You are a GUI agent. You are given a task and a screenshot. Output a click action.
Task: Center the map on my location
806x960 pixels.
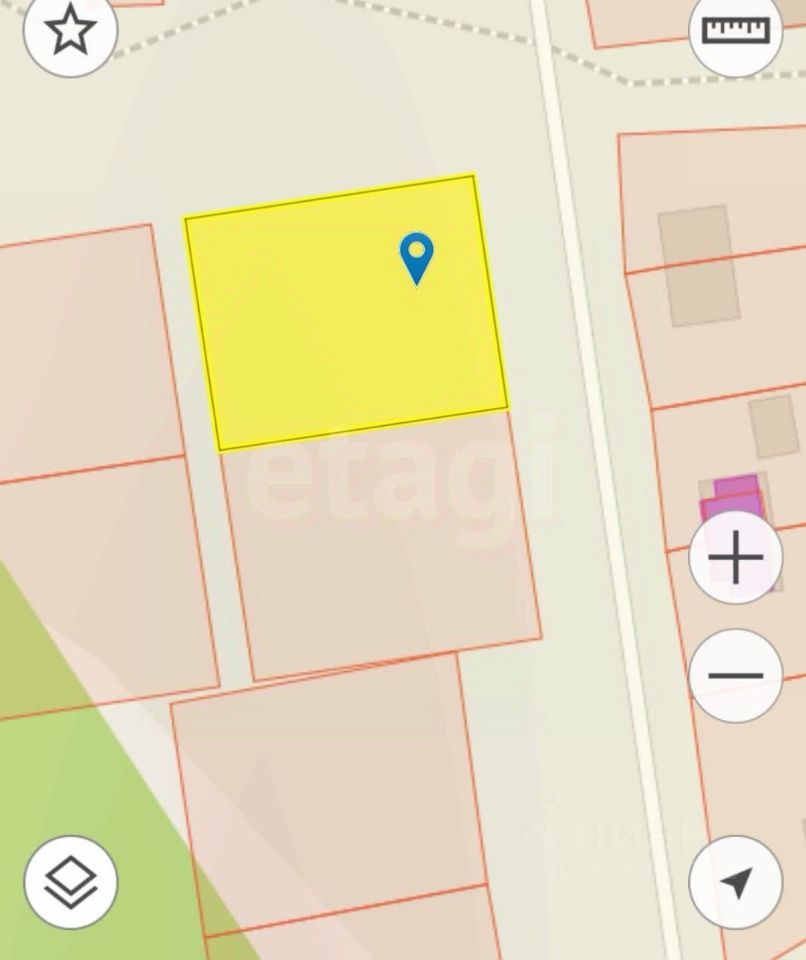736,882
